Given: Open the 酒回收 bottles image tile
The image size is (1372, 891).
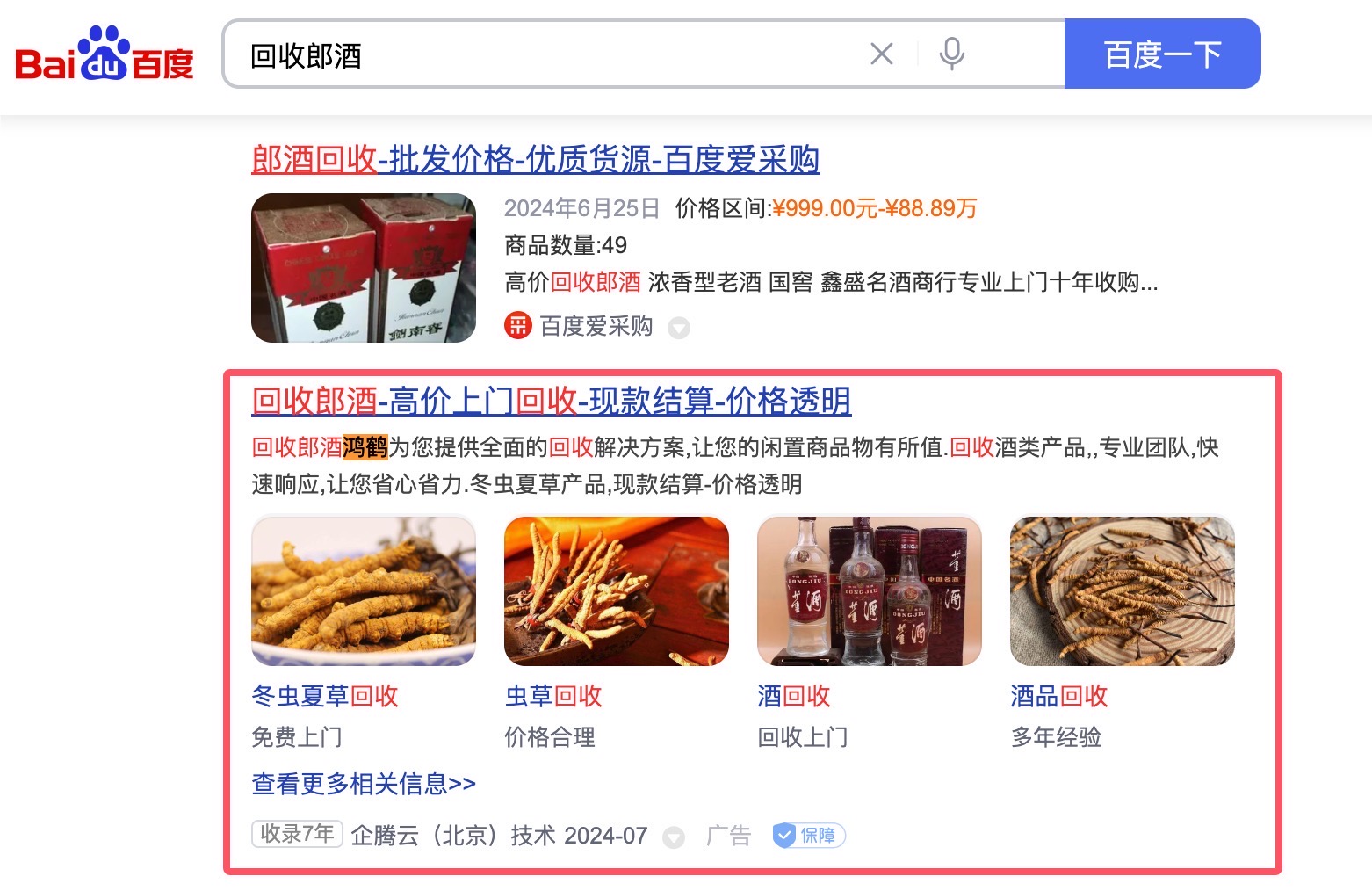Looking at the screenshot, I should 869,591.
